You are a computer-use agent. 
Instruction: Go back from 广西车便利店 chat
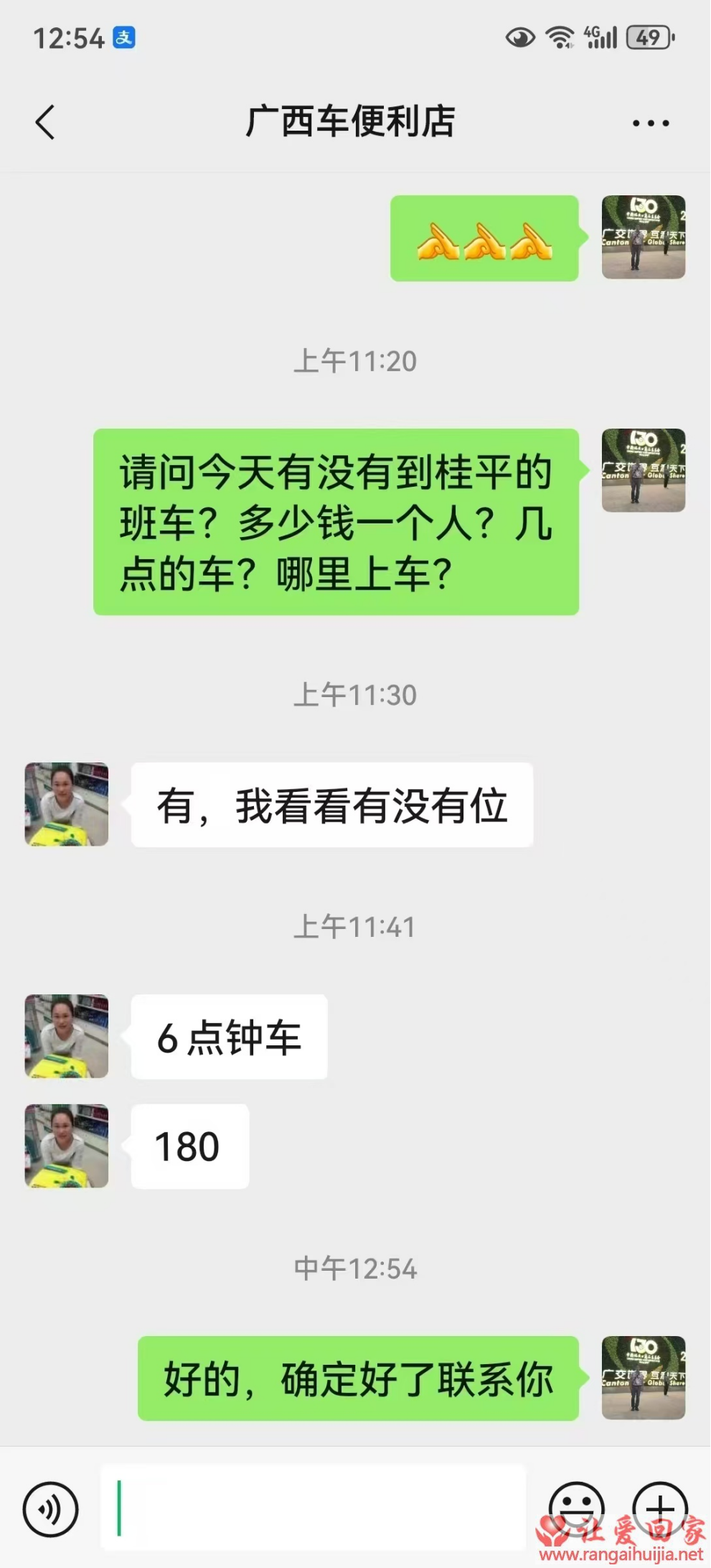point(45,122)
